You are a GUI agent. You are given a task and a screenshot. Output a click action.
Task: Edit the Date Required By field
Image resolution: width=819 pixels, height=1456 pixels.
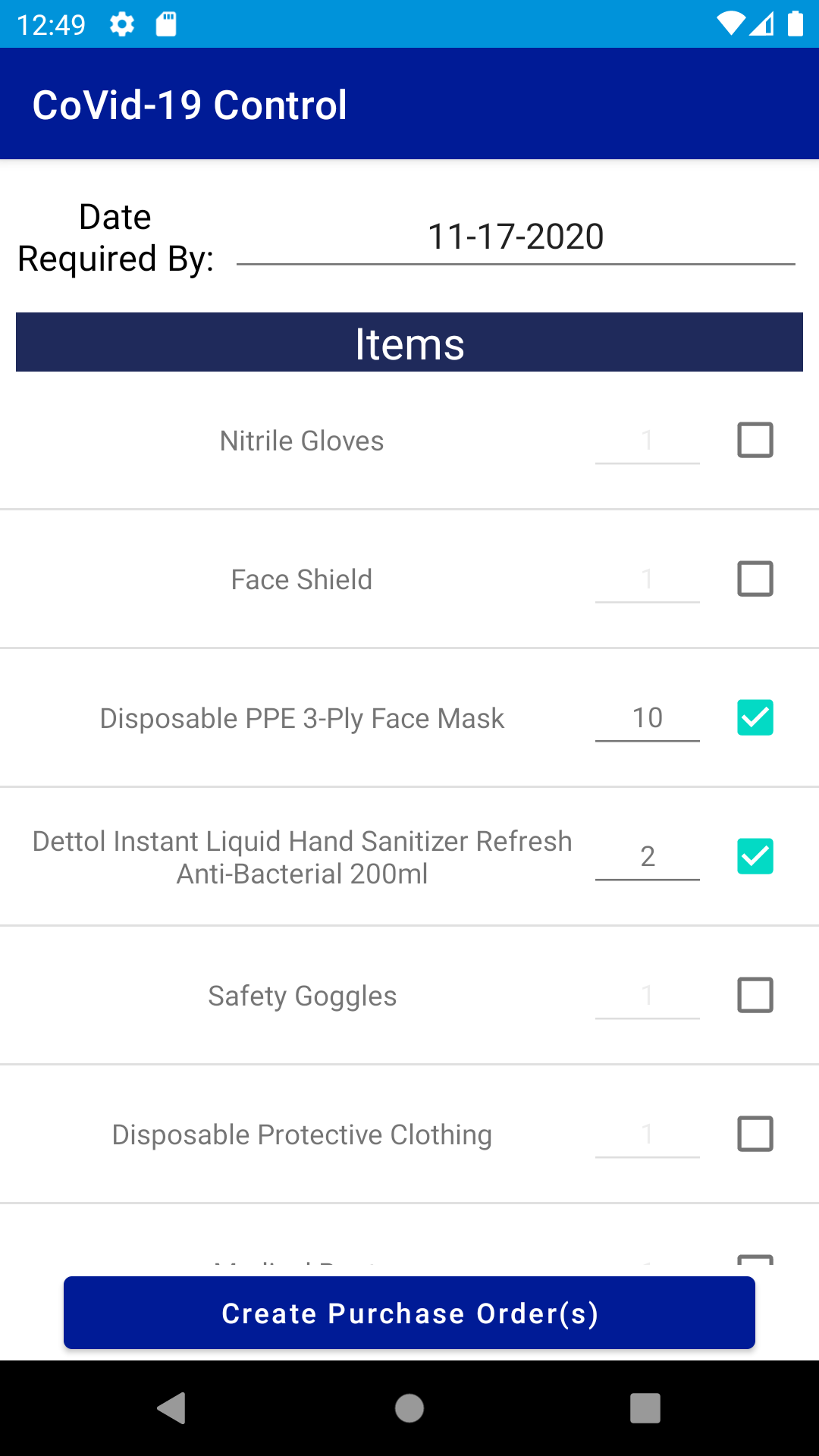(x=516, y=237)
